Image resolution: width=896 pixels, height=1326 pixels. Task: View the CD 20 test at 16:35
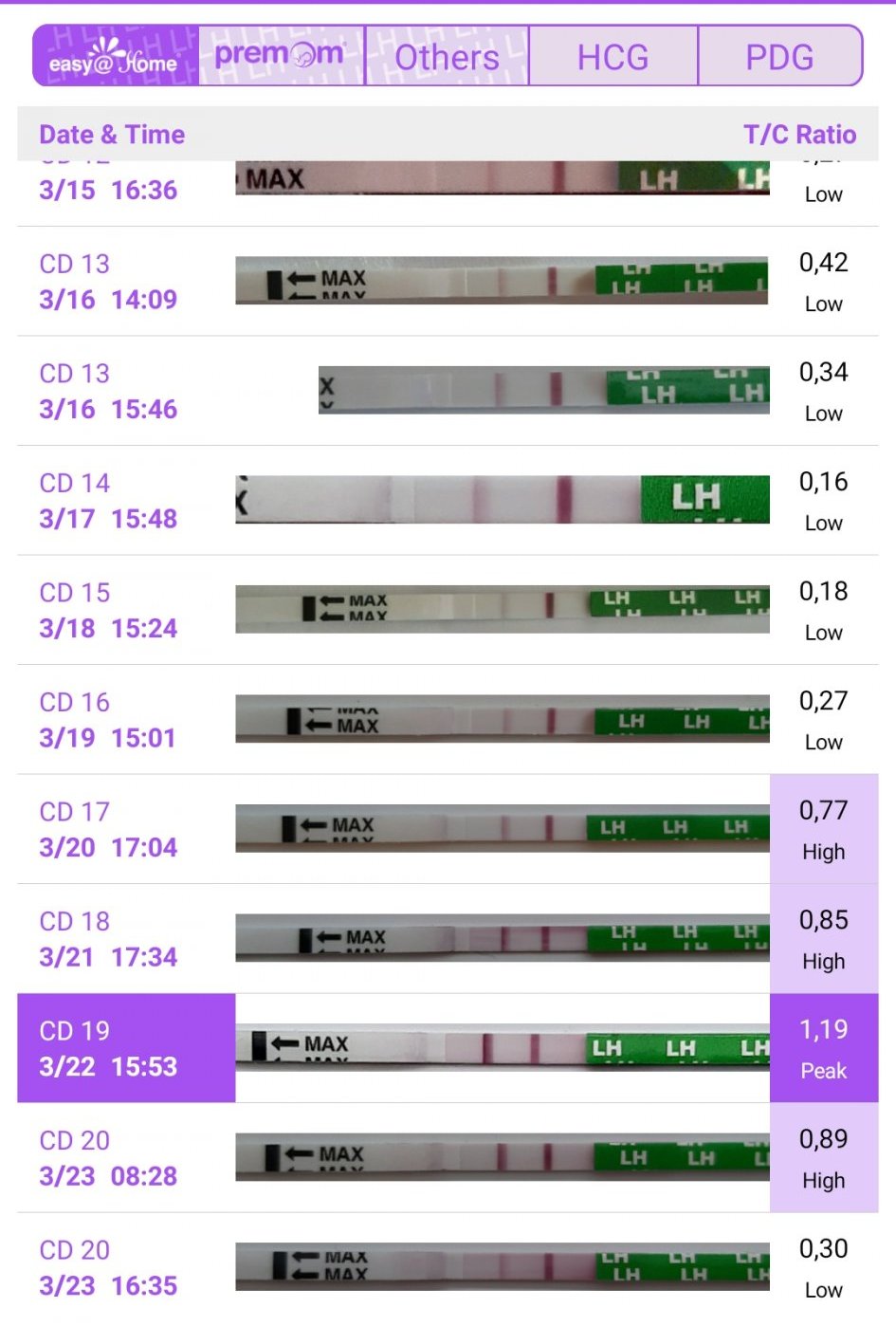[448, 1267]
